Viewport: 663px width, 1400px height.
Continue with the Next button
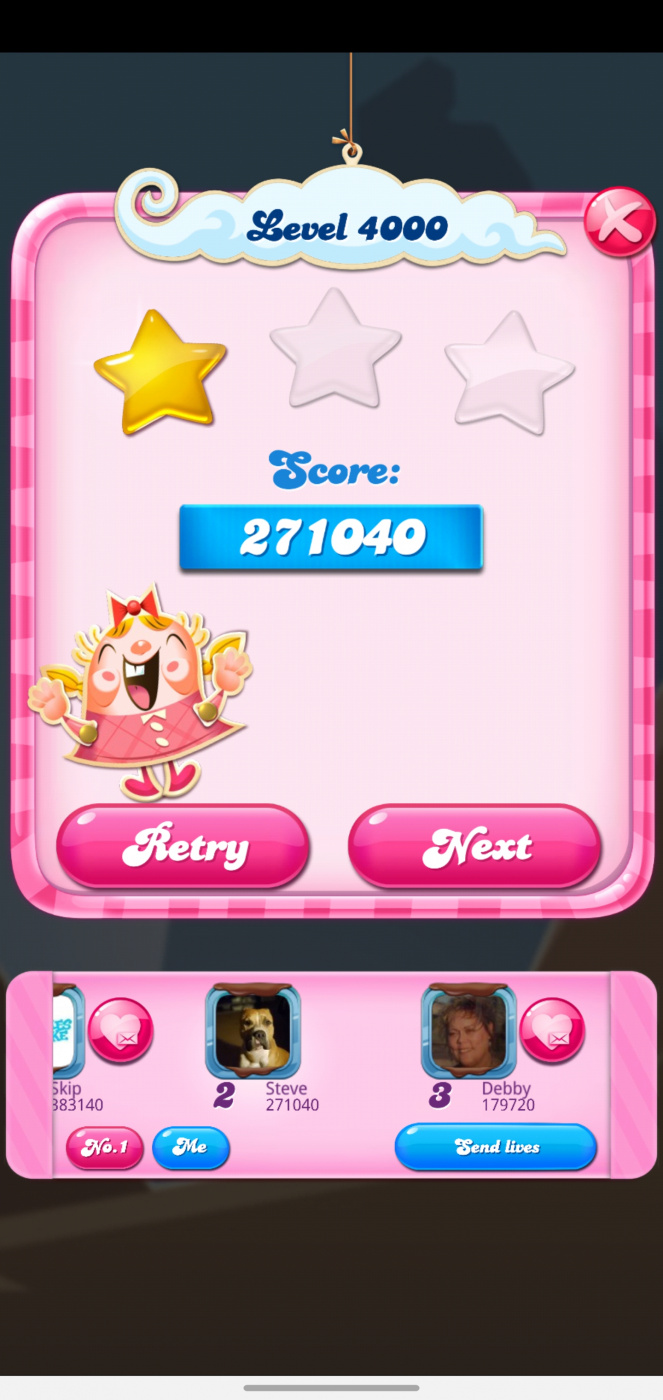(475, 847)
